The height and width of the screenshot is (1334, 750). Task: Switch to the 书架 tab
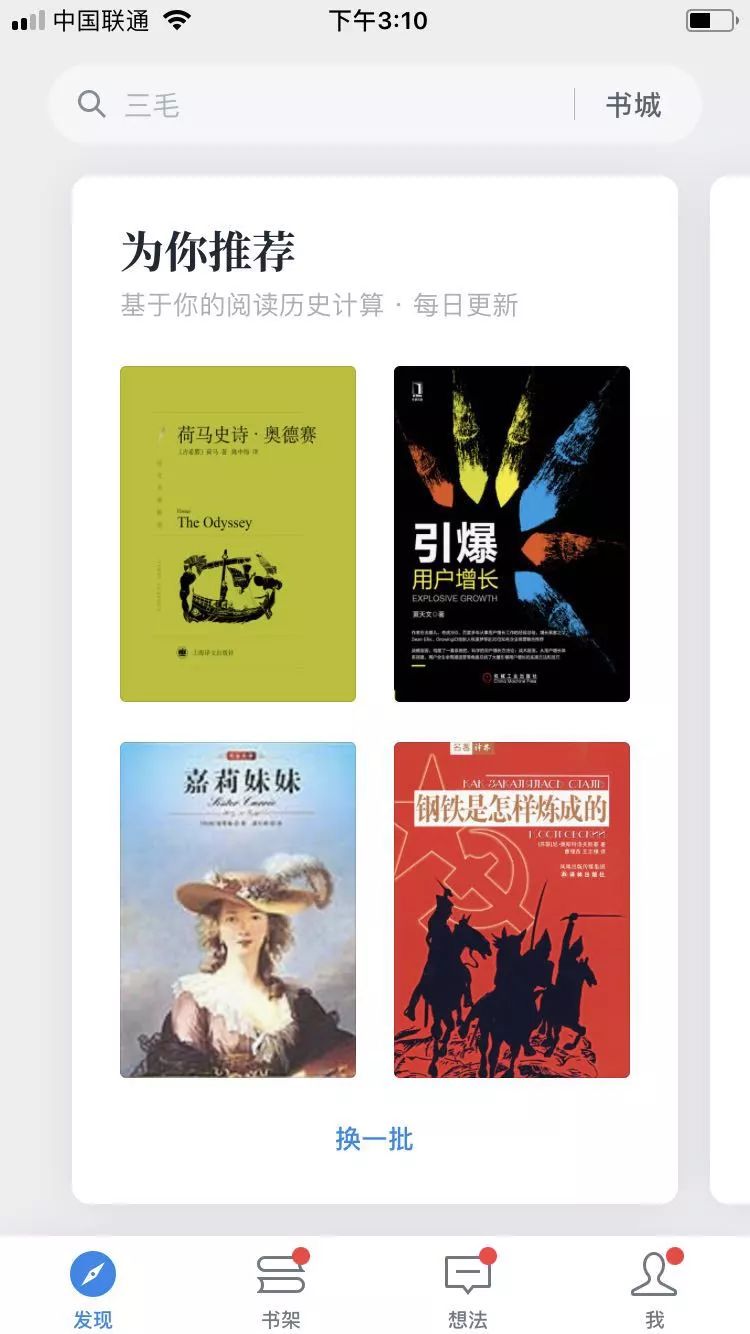(281, 1290)
